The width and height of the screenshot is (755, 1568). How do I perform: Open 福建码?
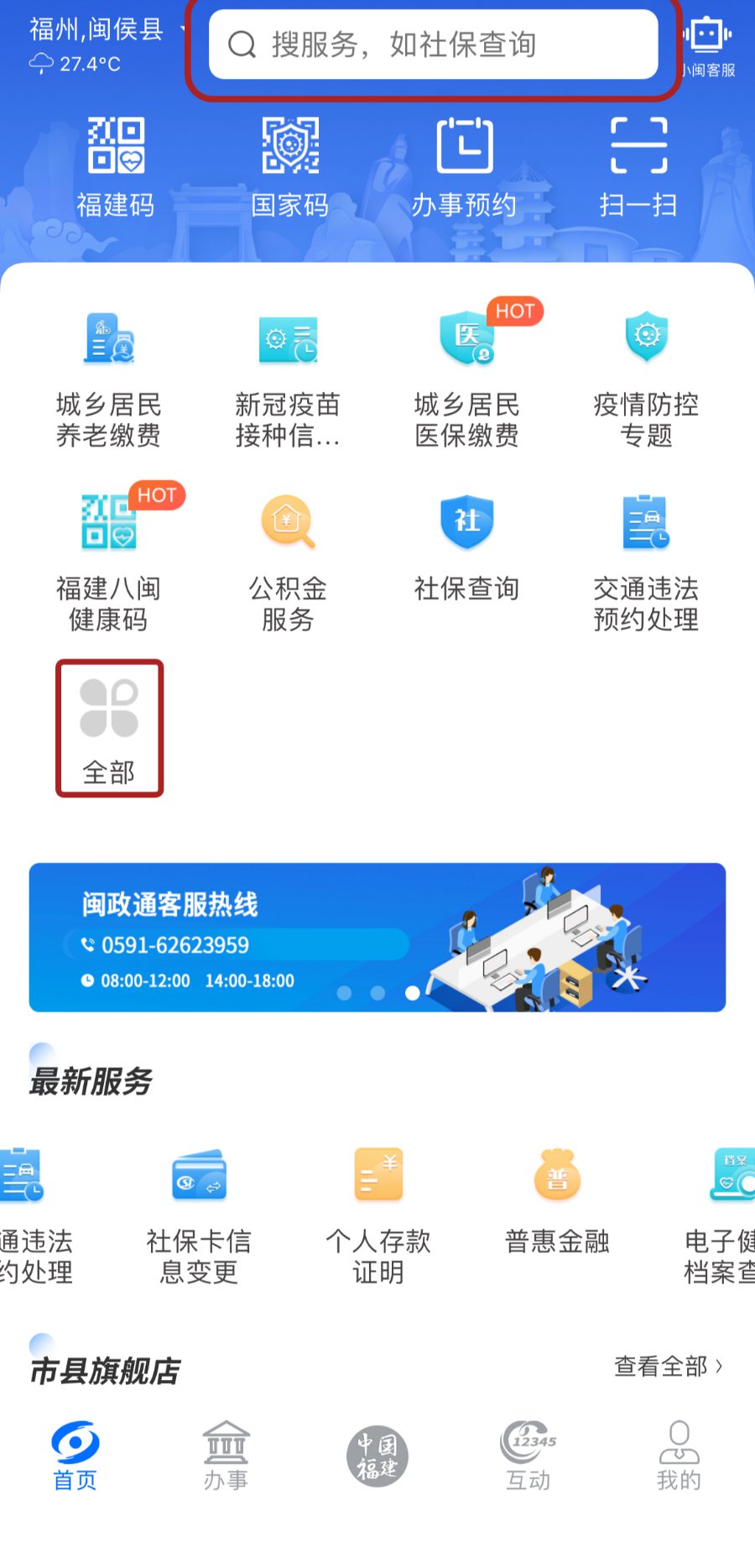coord(116,168)
